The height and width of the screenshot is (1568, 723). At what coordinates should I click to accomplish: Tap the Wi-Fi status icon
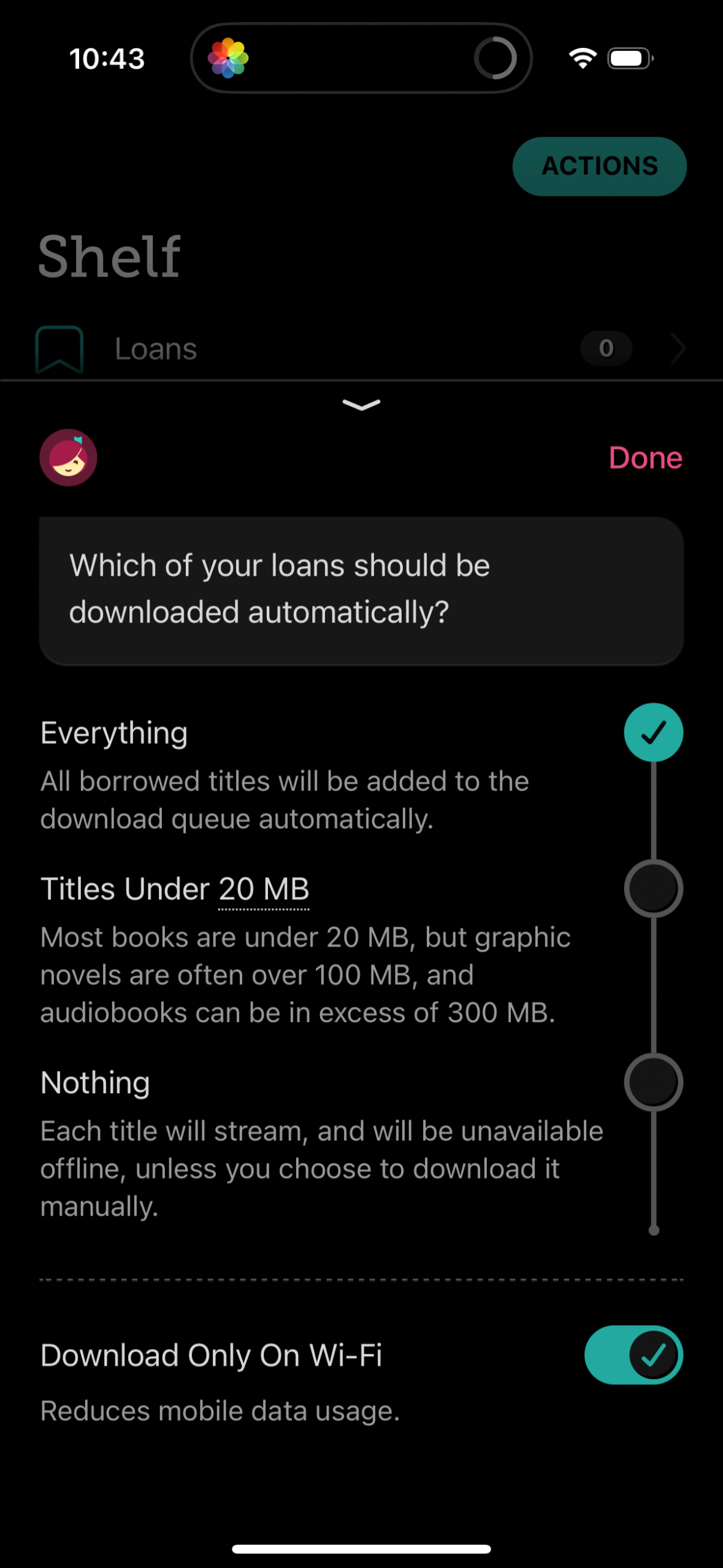[x=581, y=57]
